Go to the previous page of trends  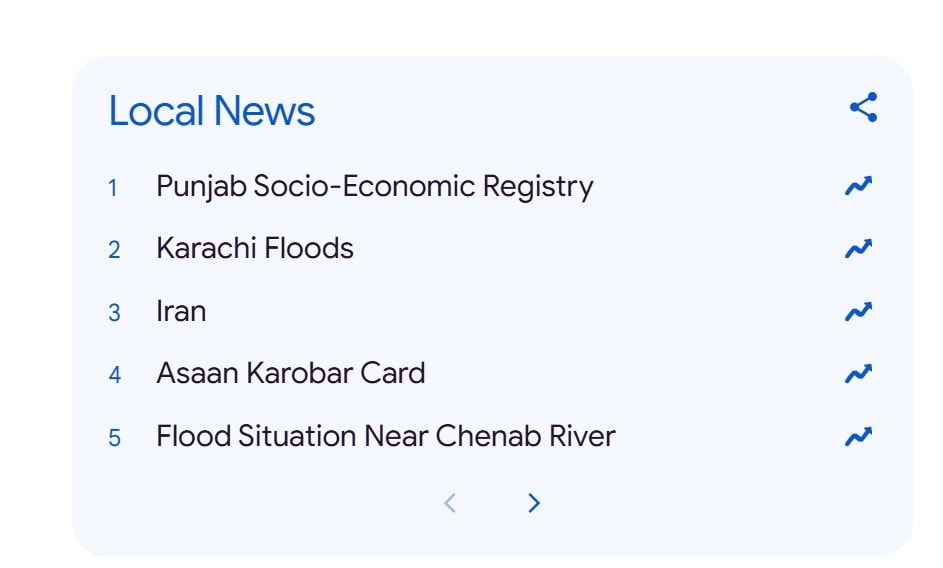point(450,503)
